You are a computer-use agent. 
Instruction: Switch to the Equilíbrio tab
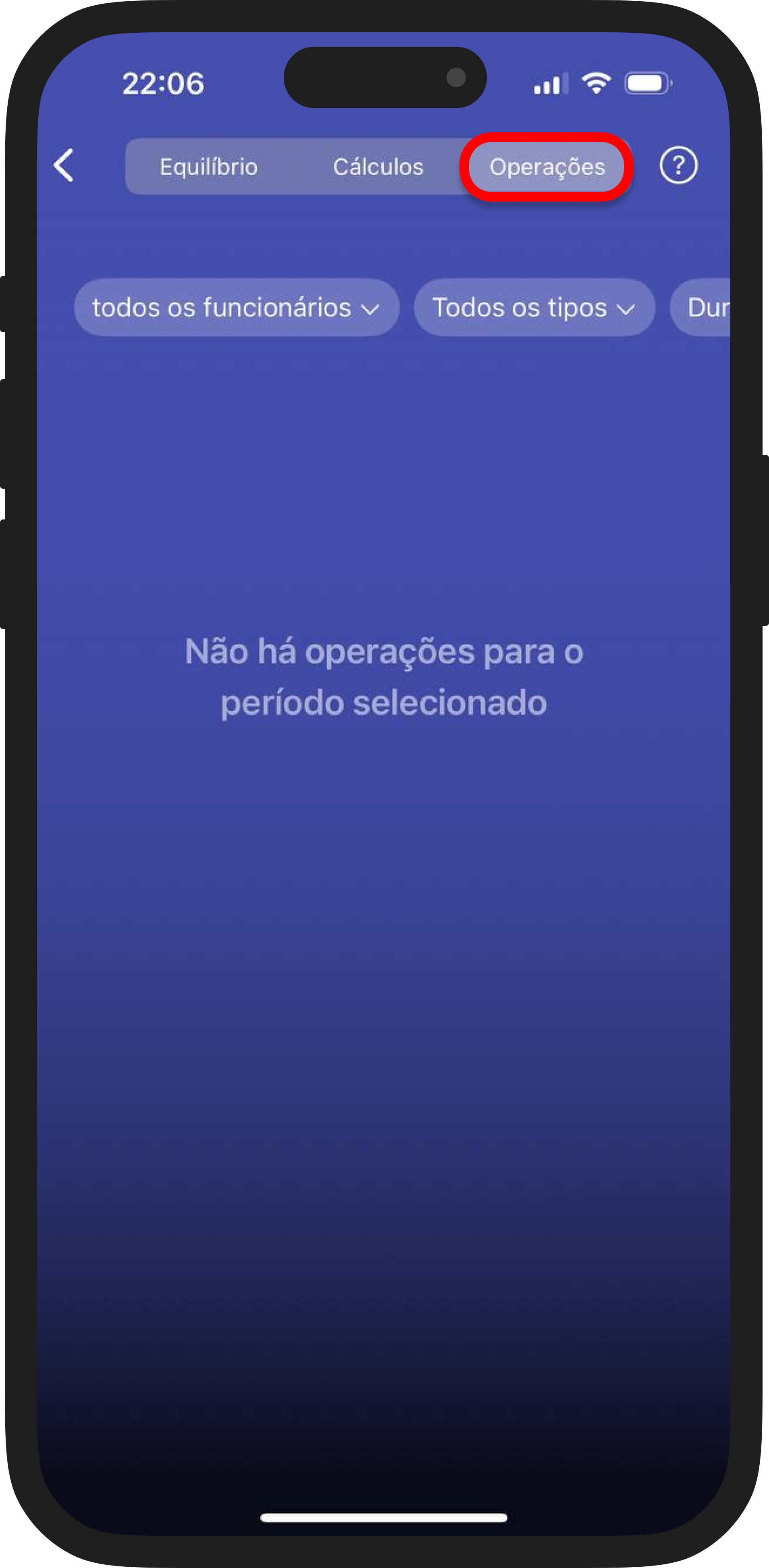208,167
